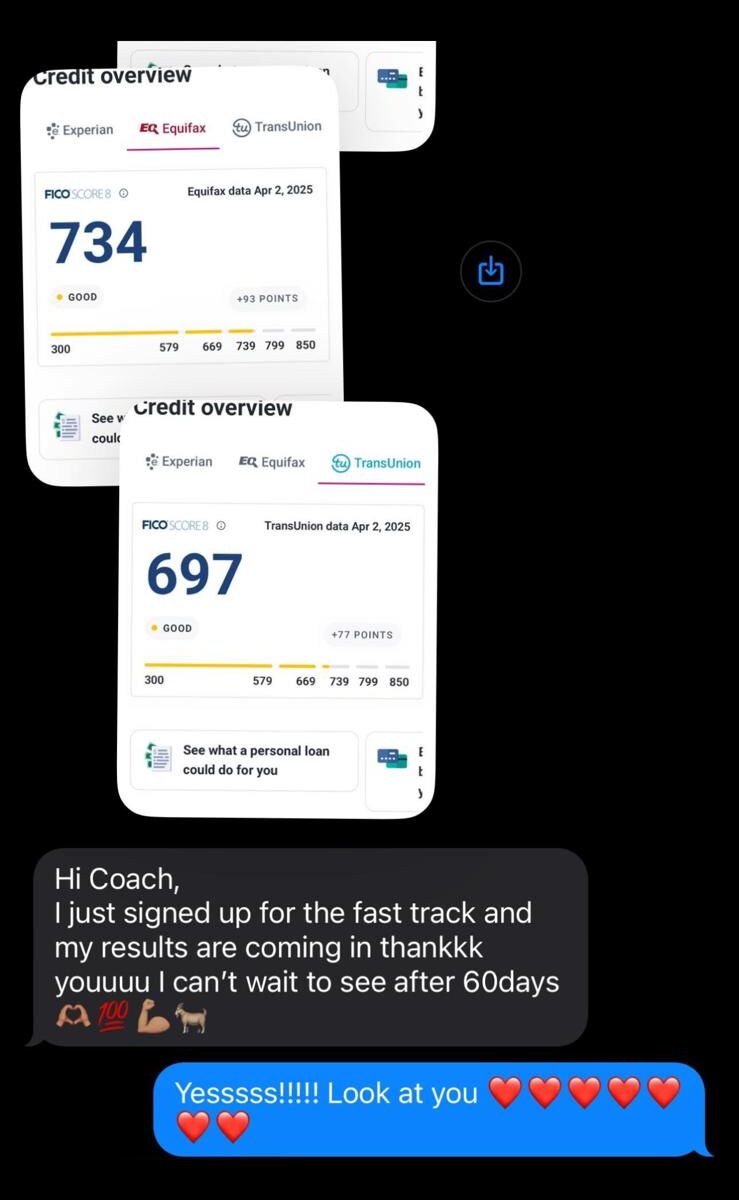Save the received credit score images
This screenshot has width=739, height=1200.
click(x=490, y=271)
